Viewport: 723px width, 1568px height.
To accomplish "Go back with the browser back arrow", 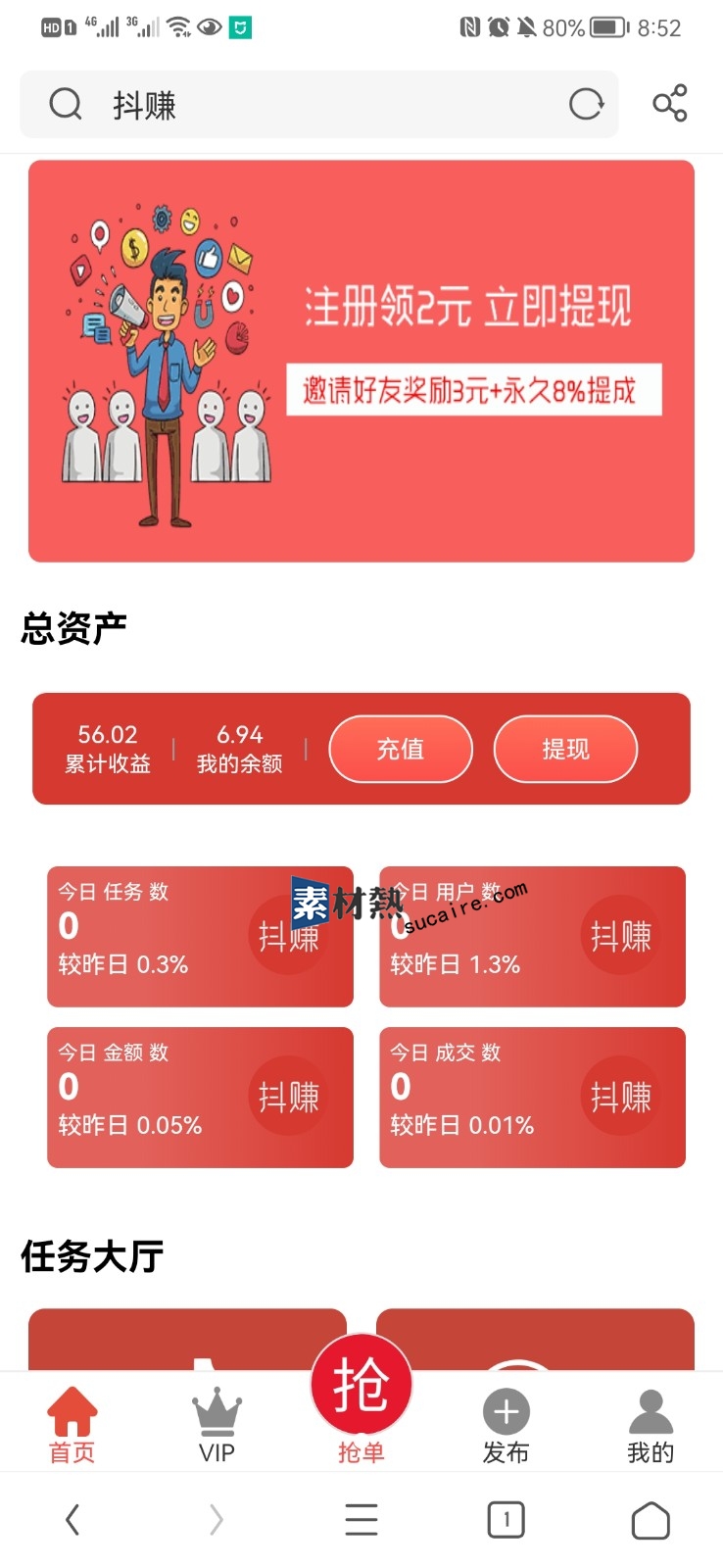I will pos(72,1520).
